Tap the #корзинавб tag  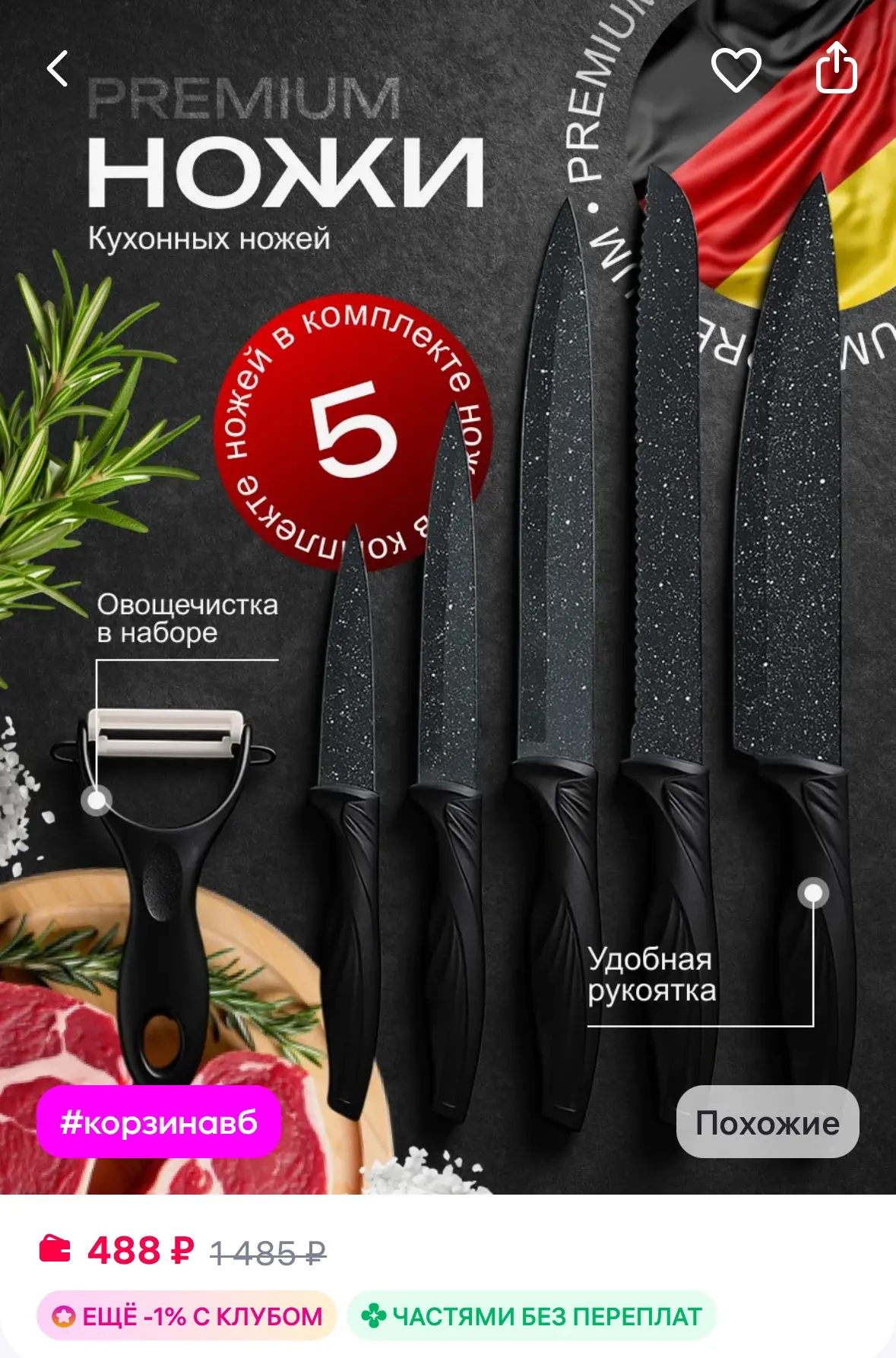(x=159, y=1122)
